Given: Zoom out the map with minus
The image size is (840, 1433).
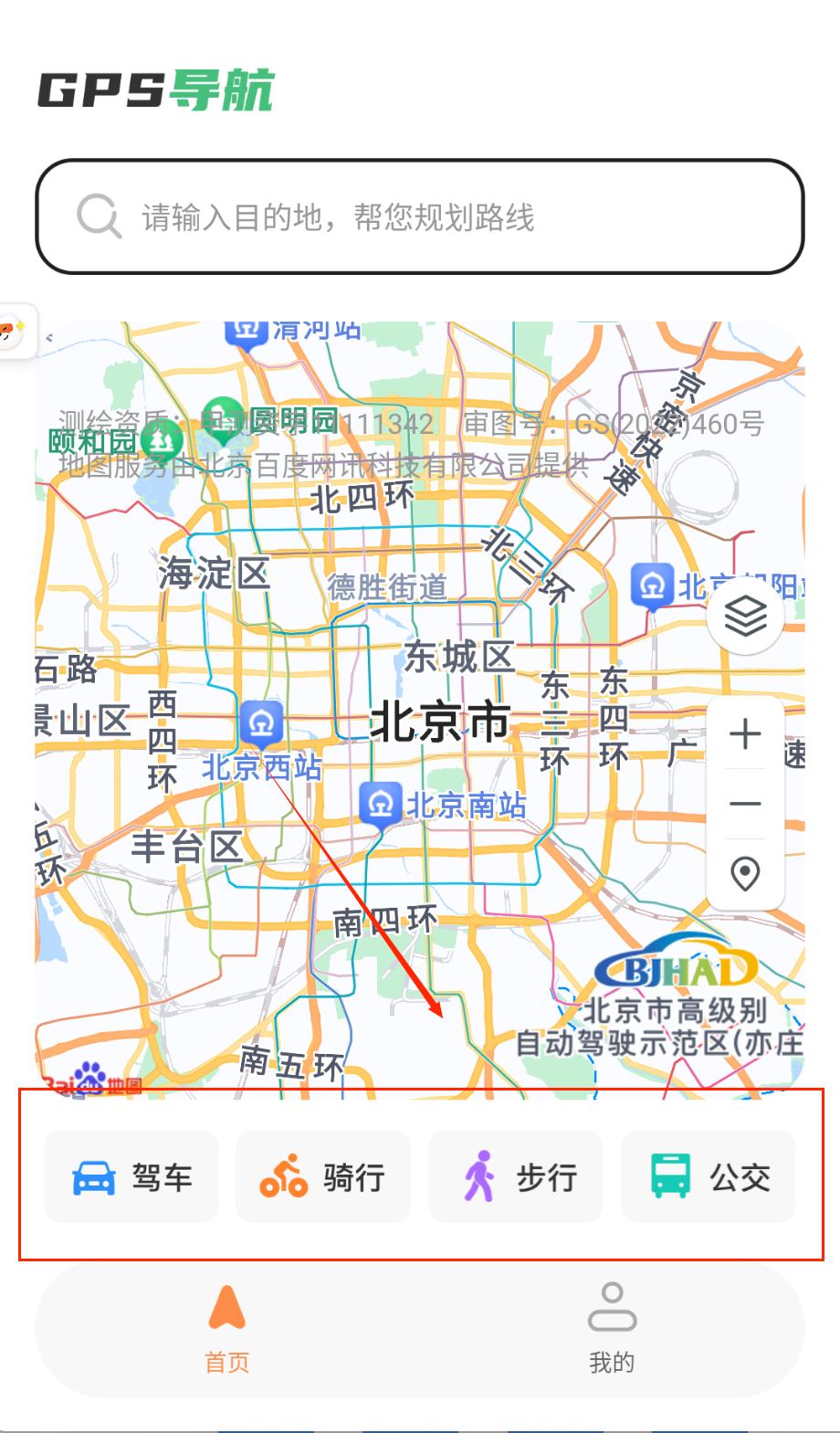Looking at the screenshot, I should coord(745,804).
